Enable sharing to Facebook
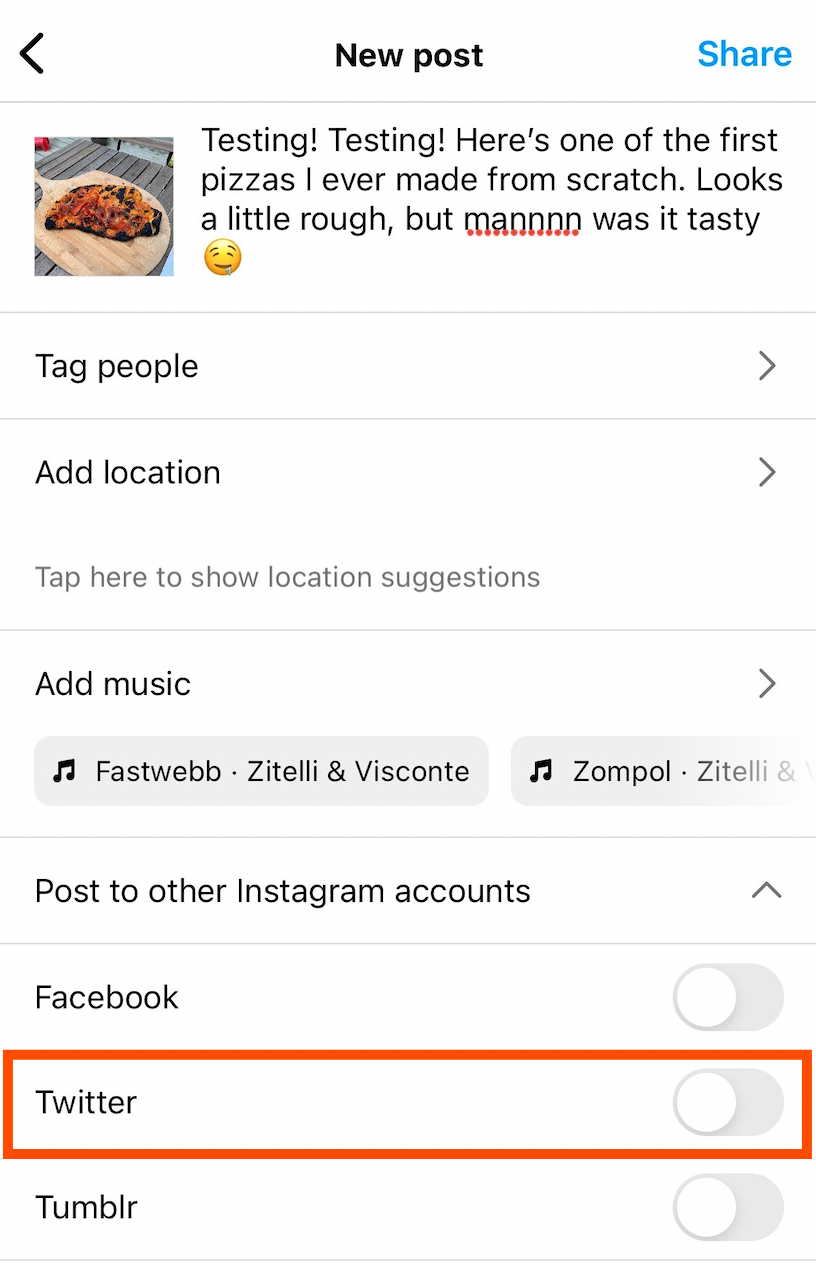 tap(728, 997)
